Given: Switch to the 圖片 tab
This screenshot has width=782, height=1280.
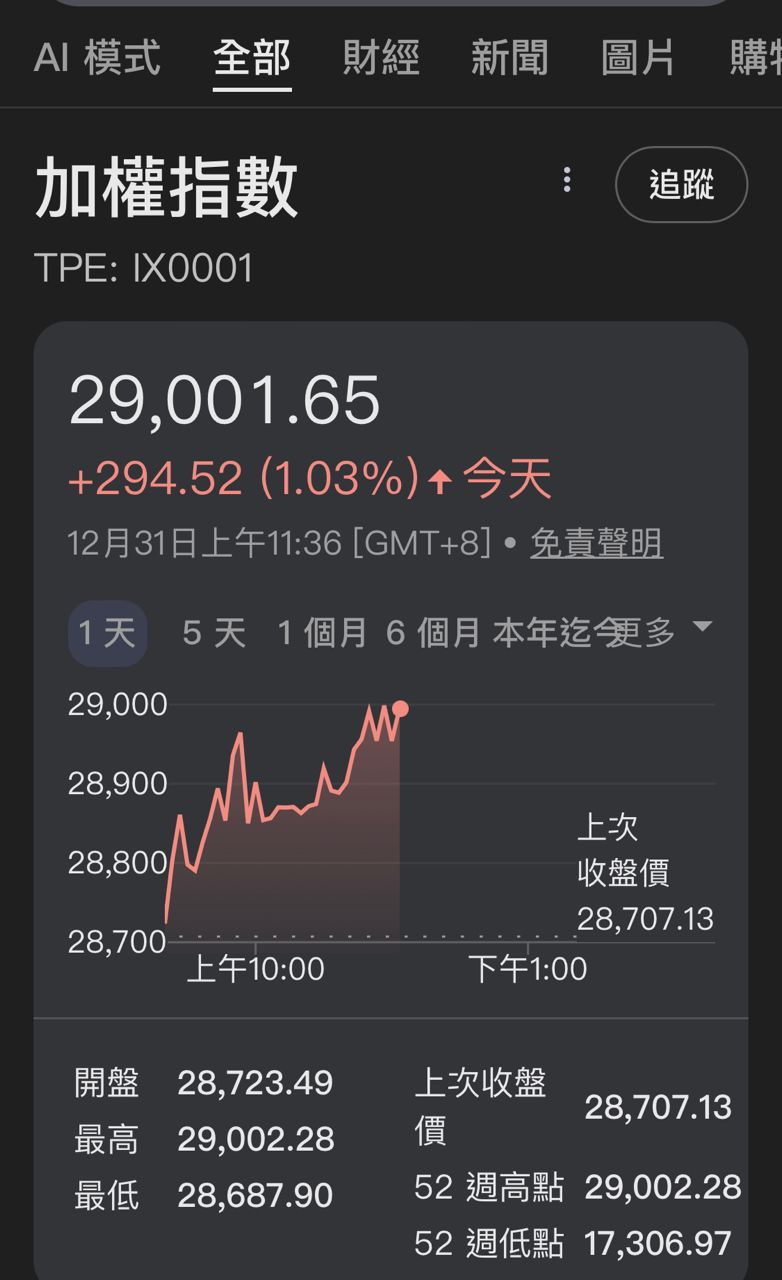Looking at the screenshot, I should coord(638,58).
